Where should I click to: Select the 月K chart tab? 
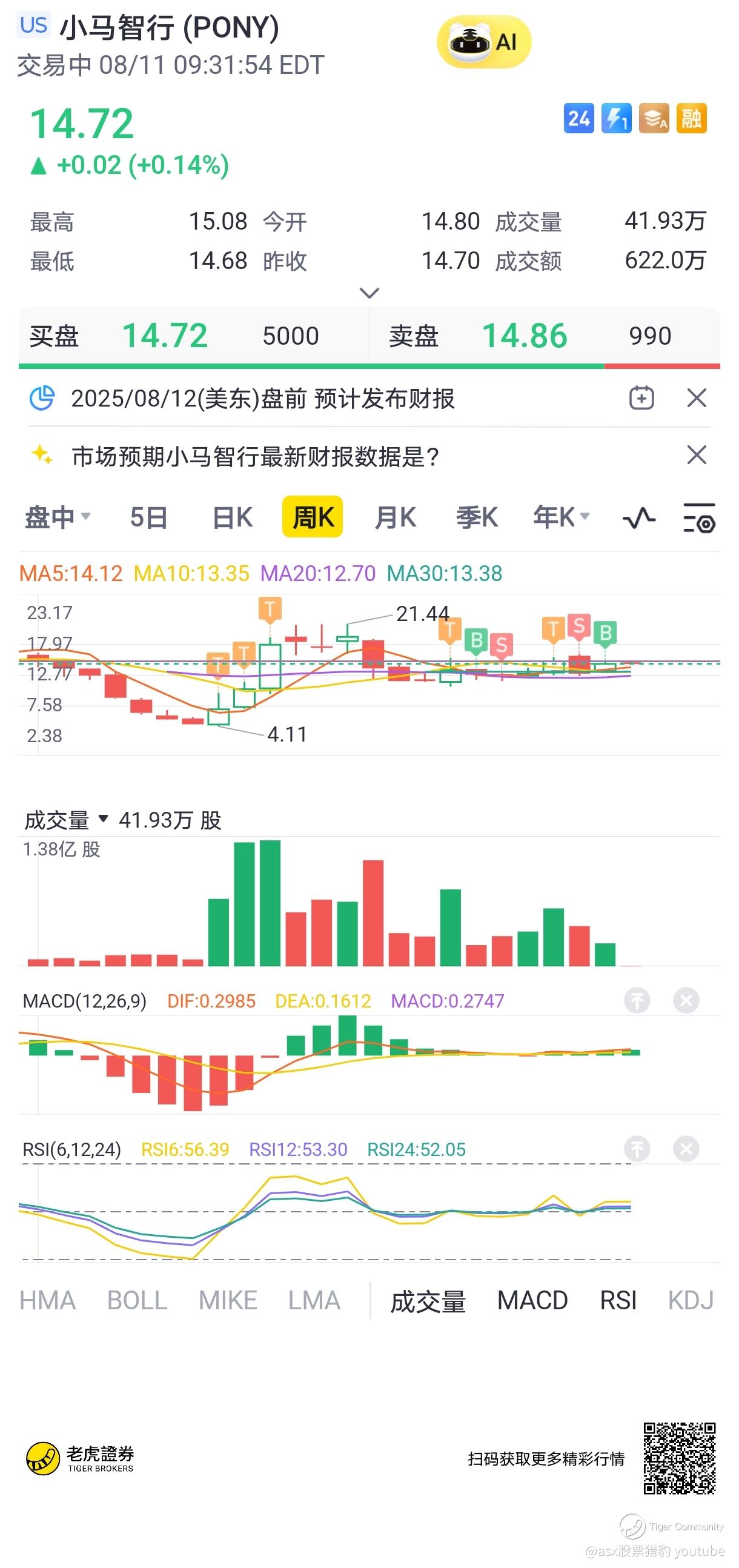pyautogui.click(x=395, y=517)
